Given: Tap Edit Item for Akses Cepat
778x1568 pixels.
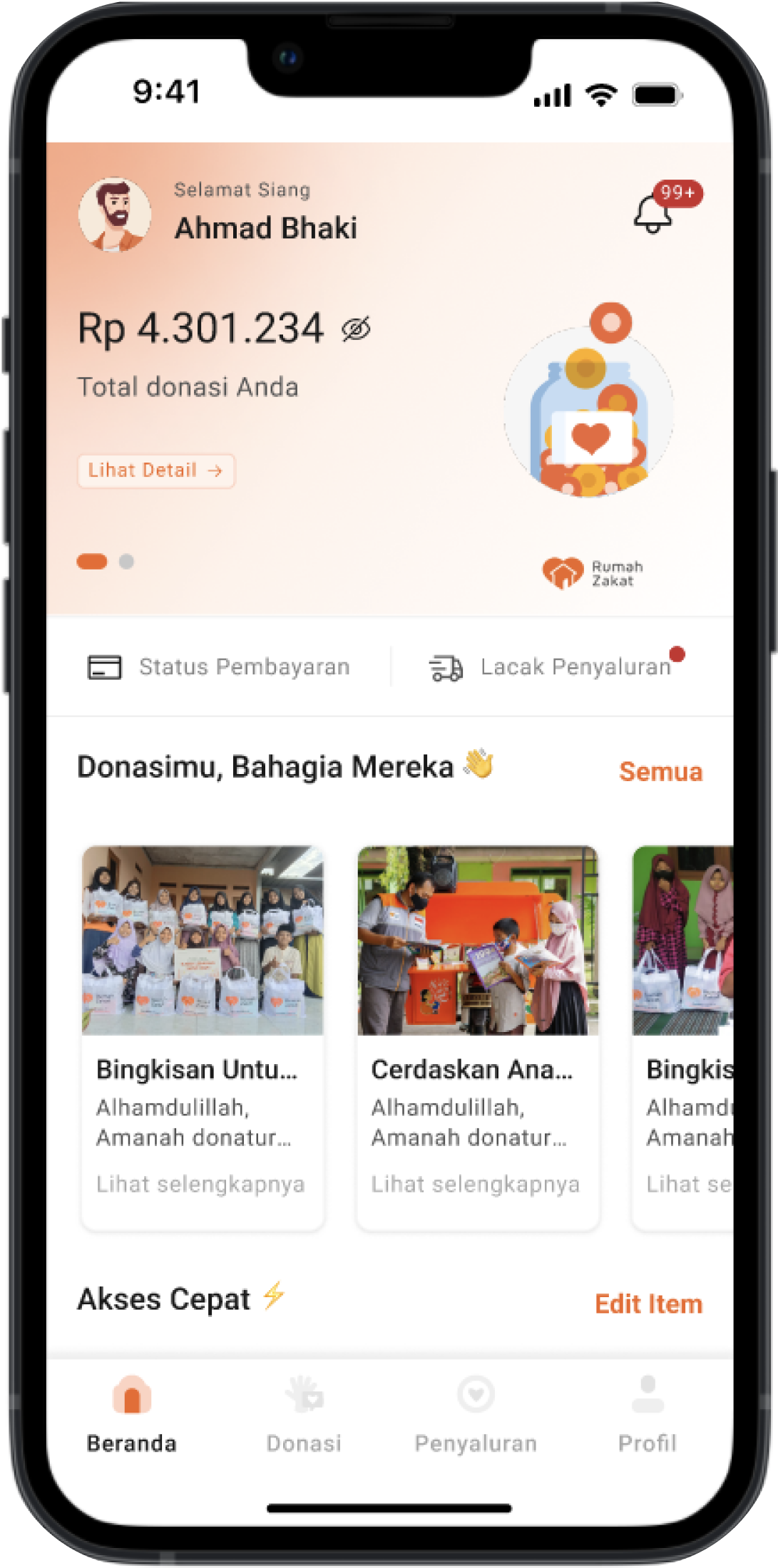Looking at the screenshot, I should click(x=648, y=1304).
